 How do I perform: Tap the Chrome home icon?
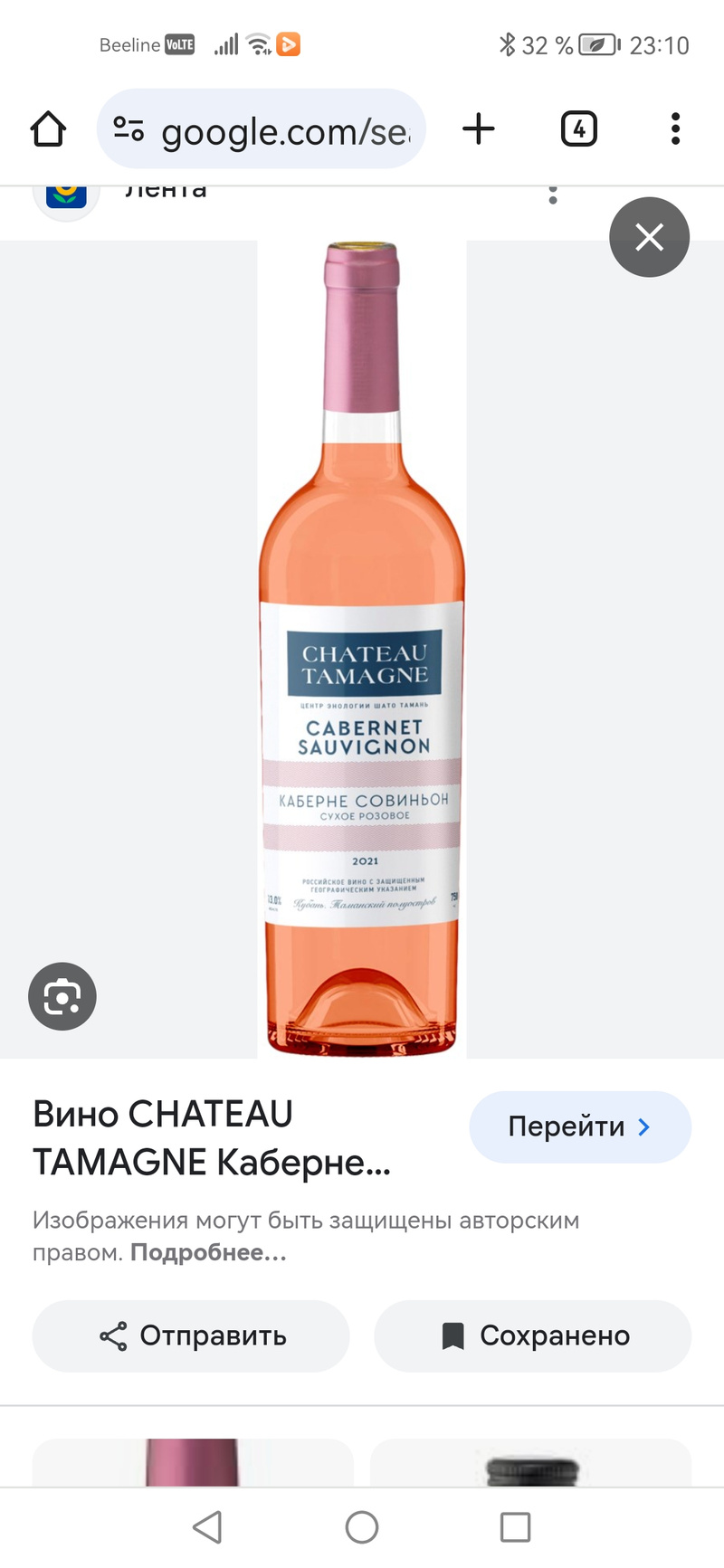tap(49, 129)
